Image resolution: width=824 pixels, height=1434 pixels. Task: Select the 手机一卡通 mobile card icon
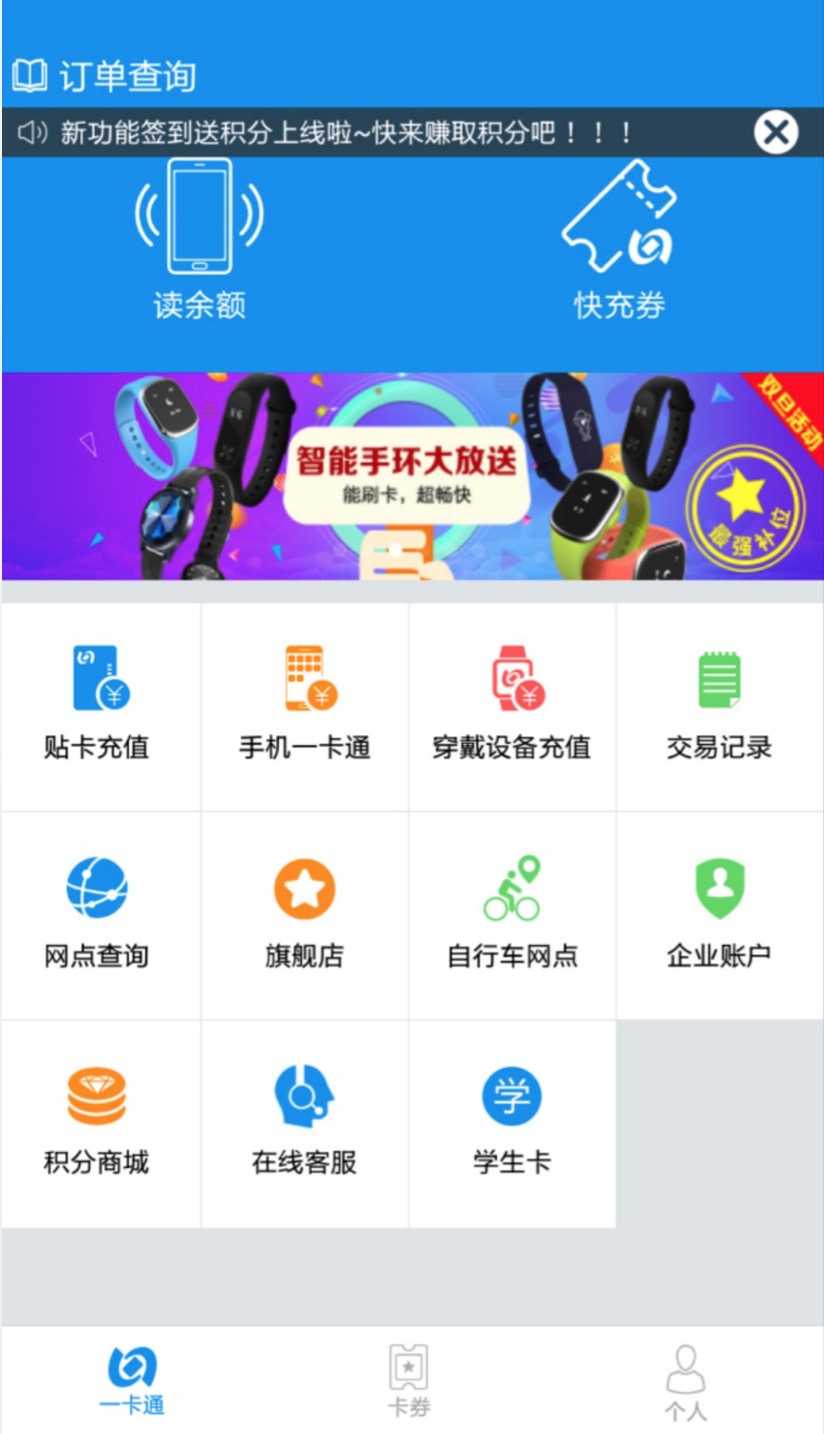[306, 700]
